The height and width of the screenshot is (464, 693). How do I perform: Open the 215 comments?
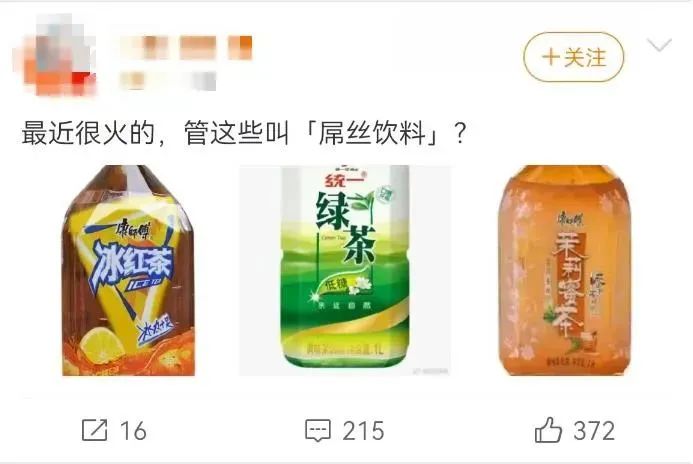344,430
